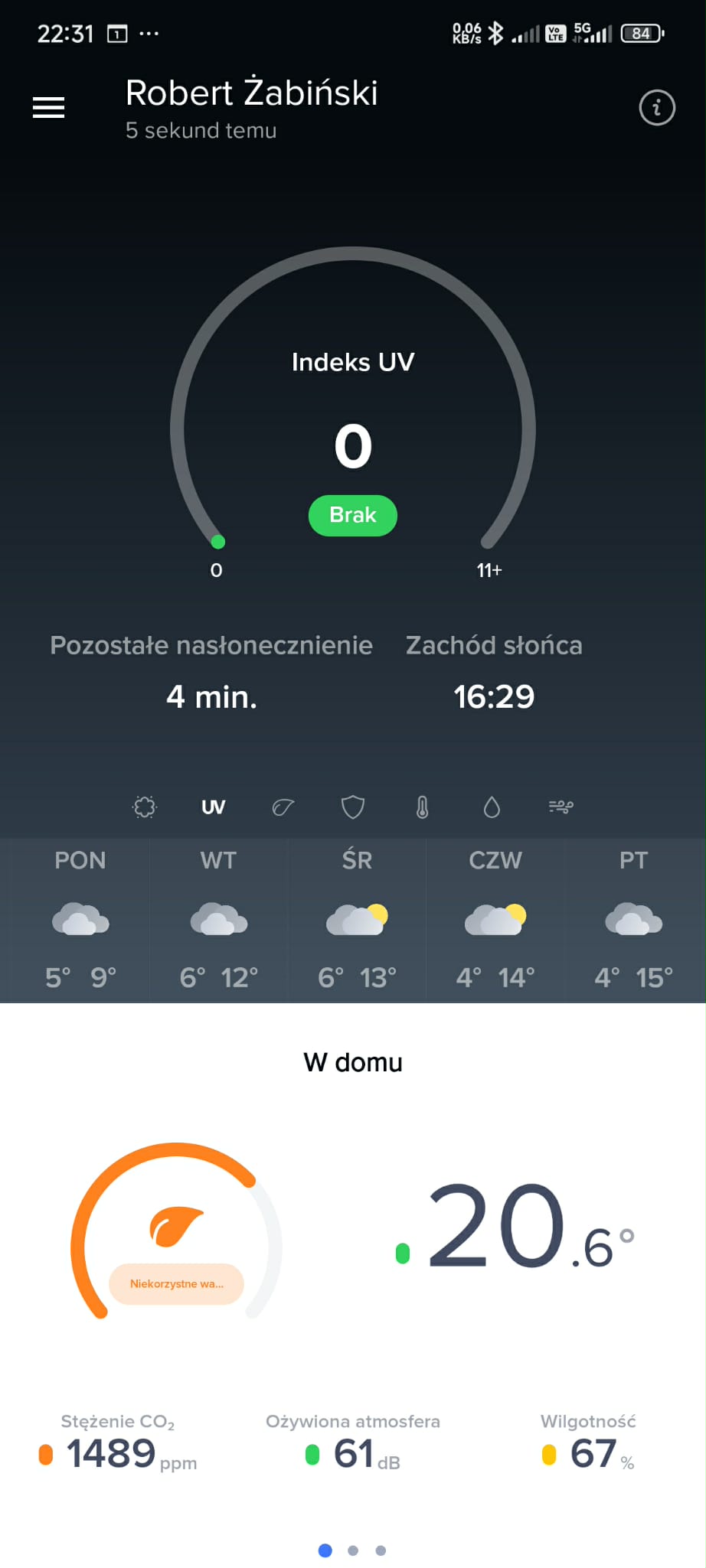
Task: Go to the second page indicator dot
Action: (x=353, y=1550)
